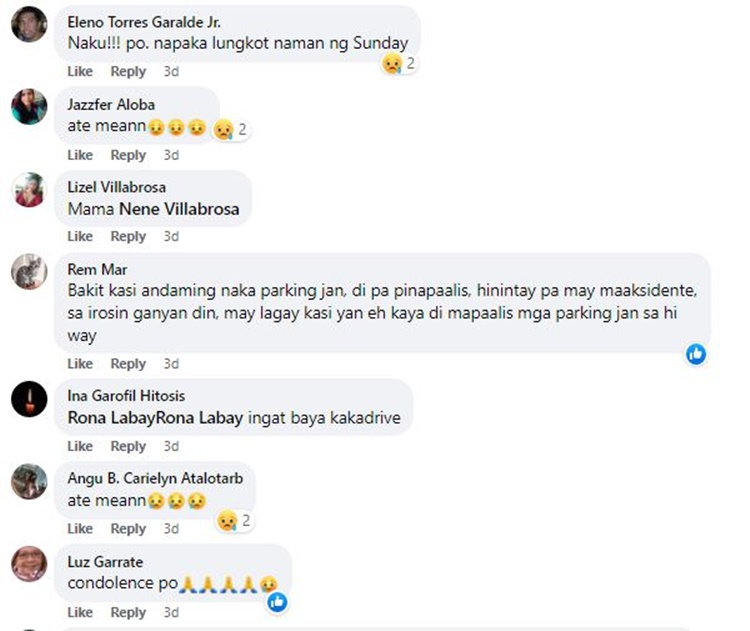This screenshot has width=750, height=631.
Task: View like reaction on Rem Mar's comment
Action: click(696, 354)
